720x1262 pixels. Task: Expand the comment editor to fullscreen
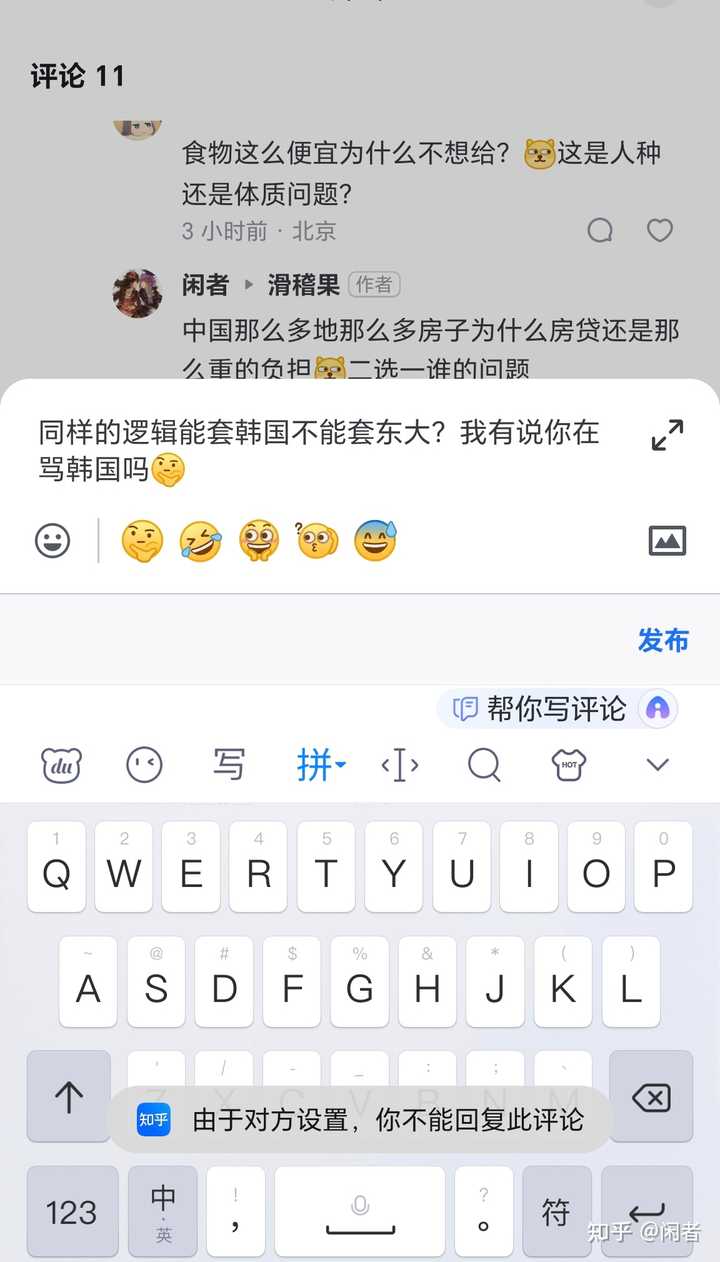(667, 435)
